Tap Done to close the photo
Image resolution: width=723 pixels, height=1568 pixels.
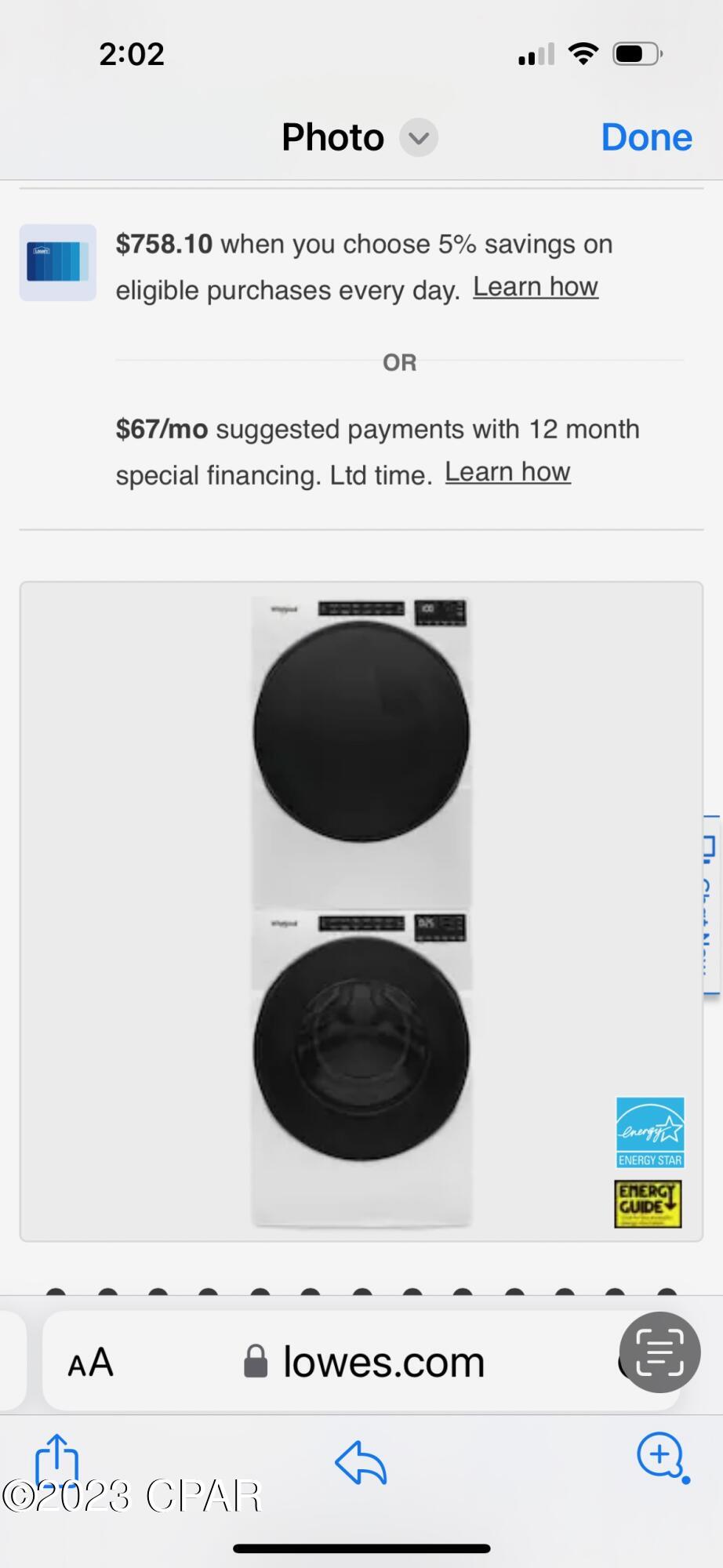[646, 137]
